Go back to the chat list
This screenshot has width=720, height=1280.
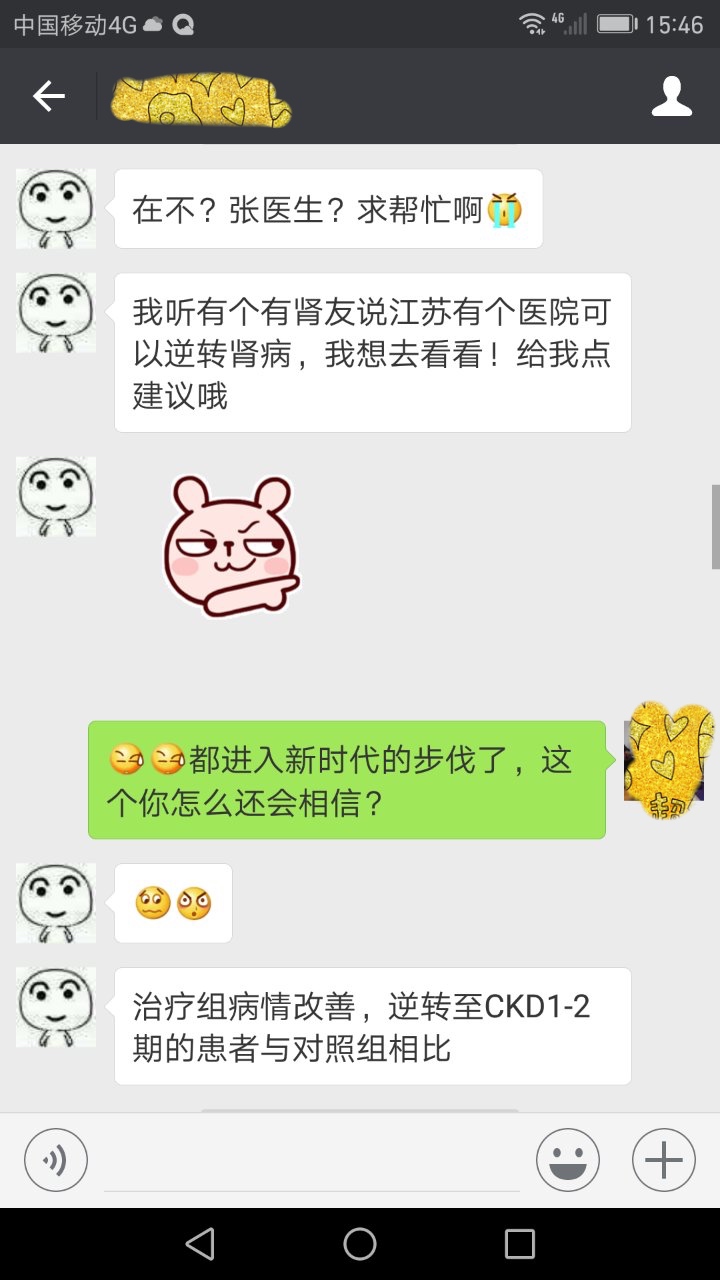(x=48, y=97)
